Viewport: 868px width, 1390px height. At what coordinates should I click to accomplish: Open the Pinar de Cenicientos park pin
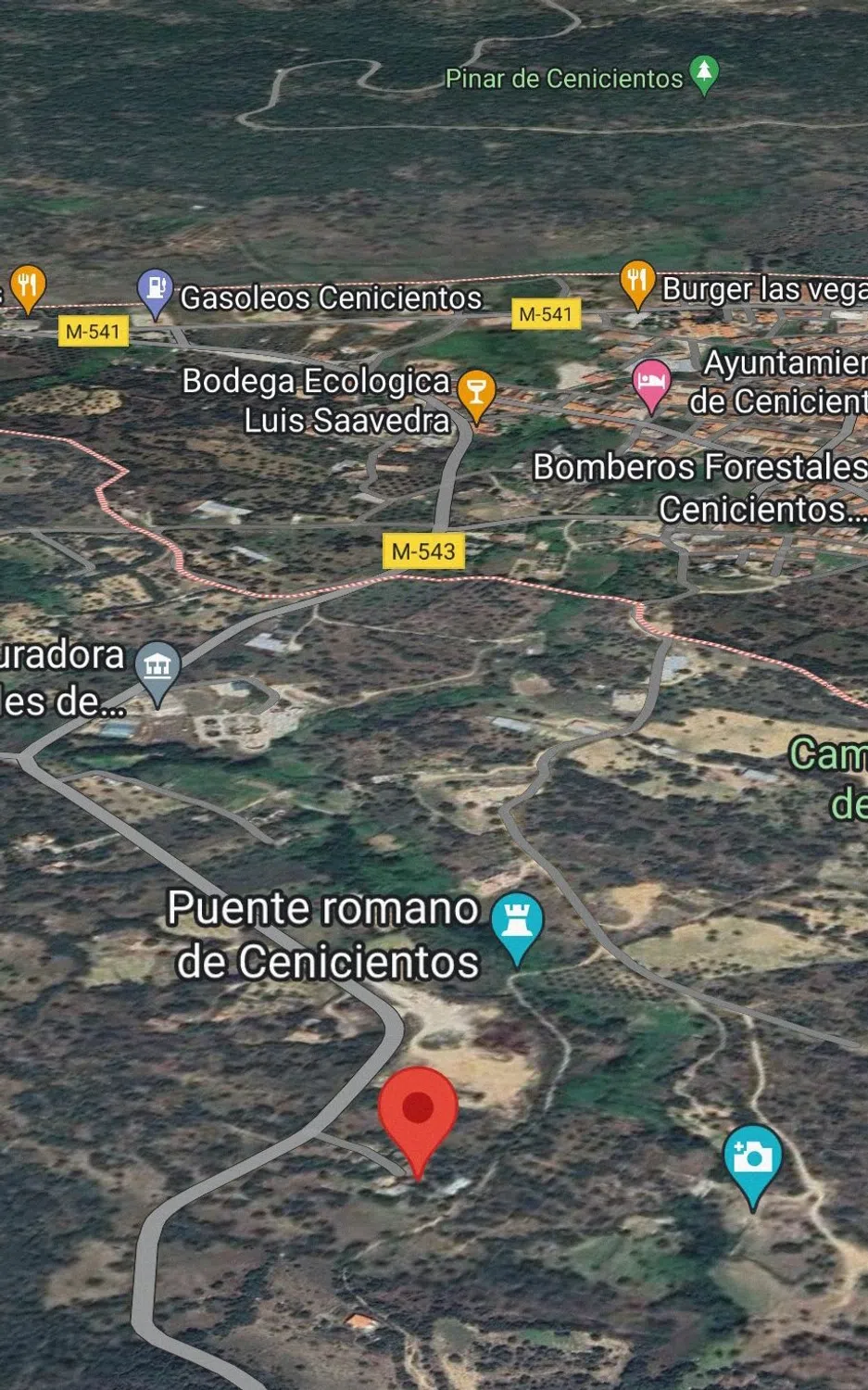pos(704,76)
